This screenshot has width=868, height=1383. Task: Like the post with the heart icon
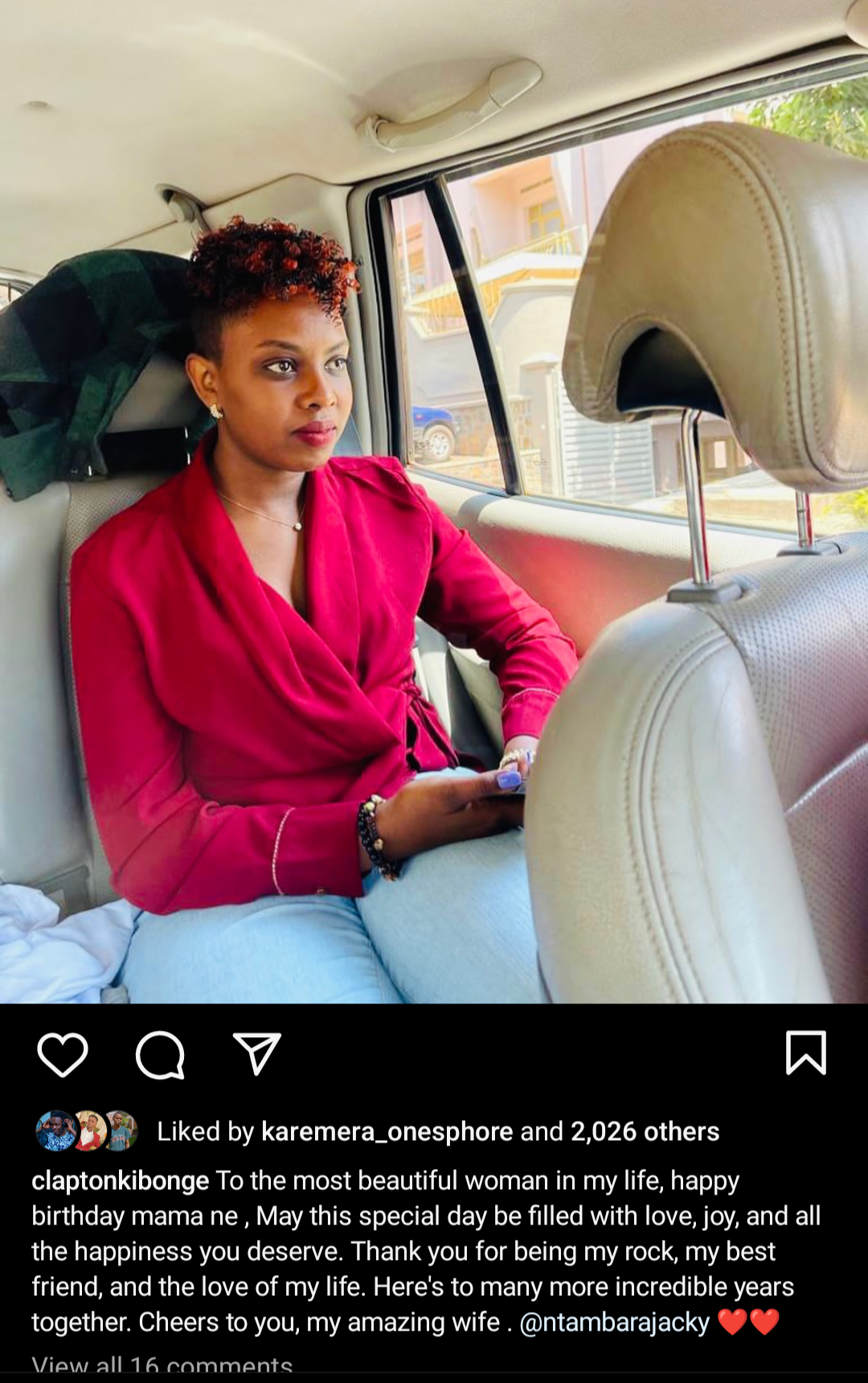click(63, 1054)
